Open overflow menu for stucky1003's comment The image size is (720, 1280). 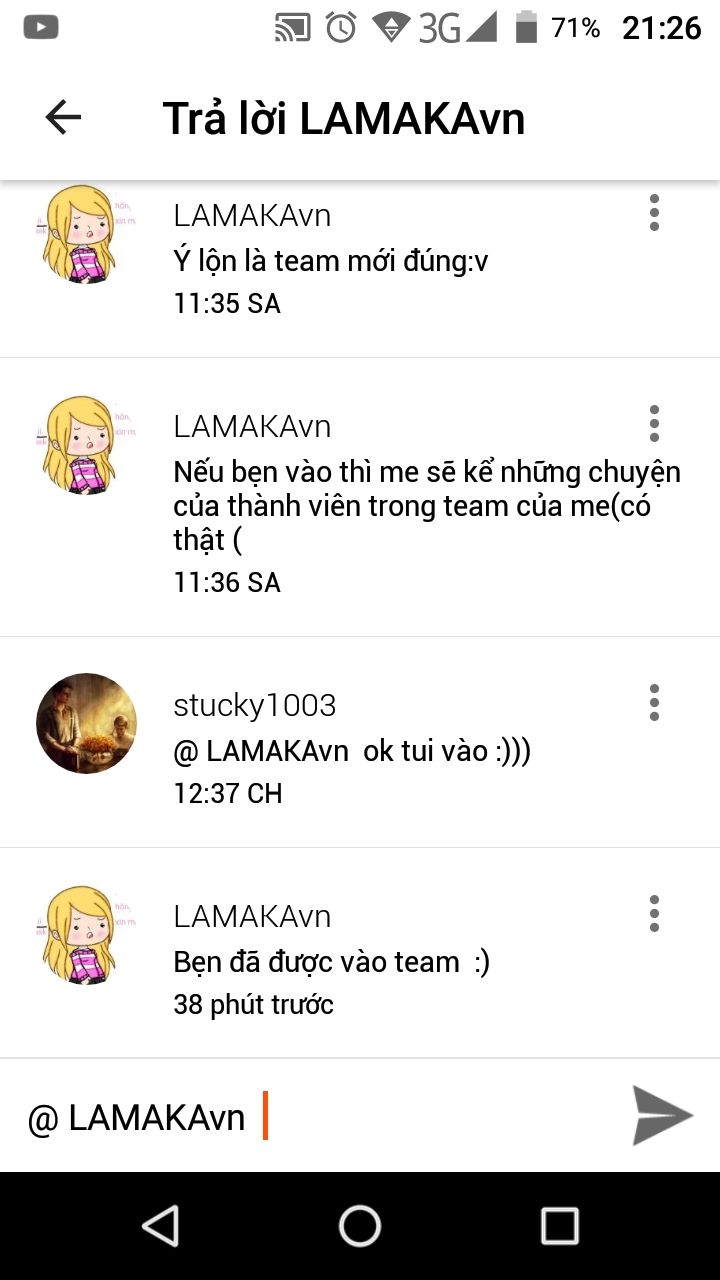(x=654, y=703)
